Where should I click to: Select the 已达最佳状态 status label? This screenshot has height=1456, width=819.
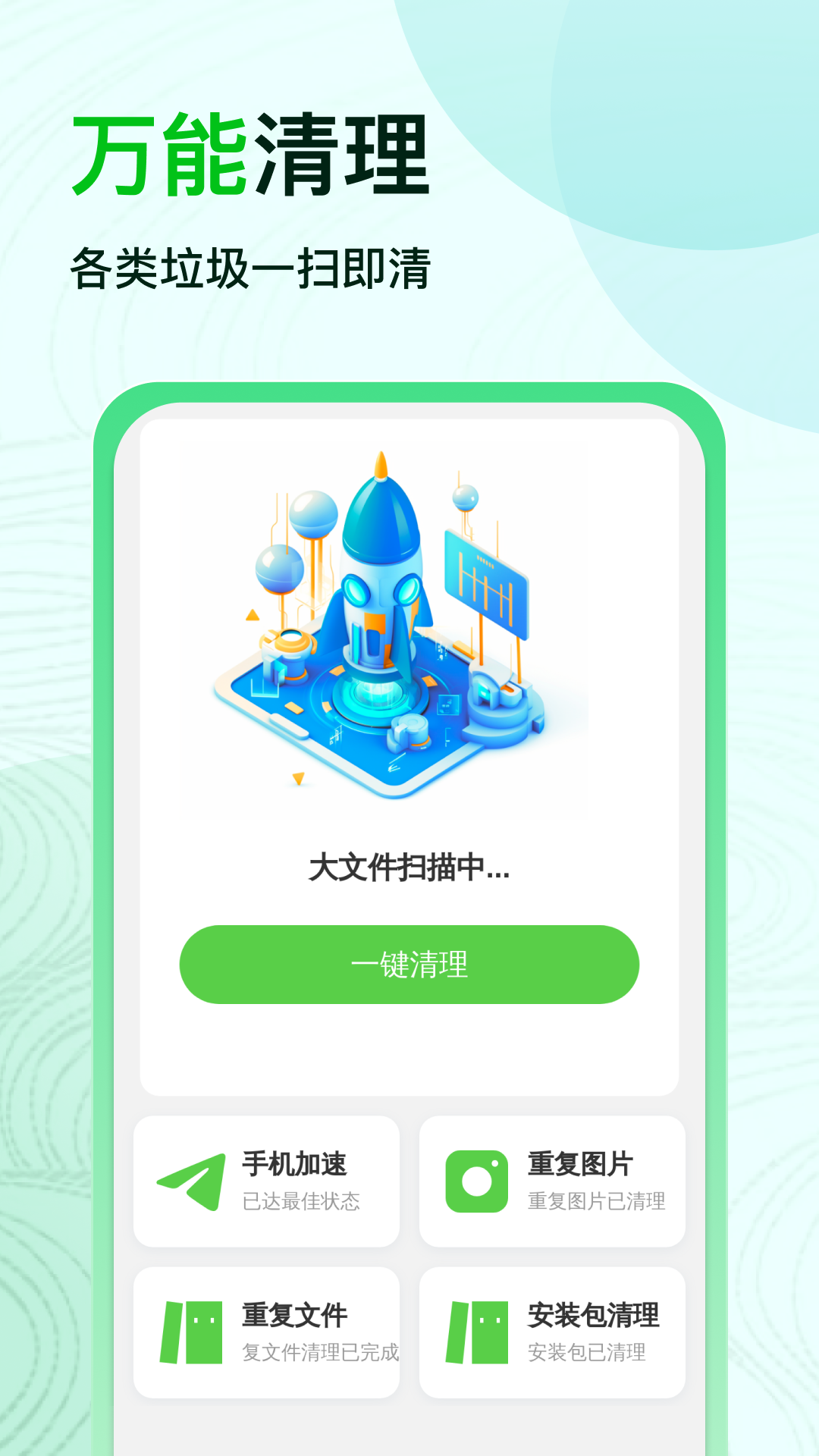coord(301,1202)
